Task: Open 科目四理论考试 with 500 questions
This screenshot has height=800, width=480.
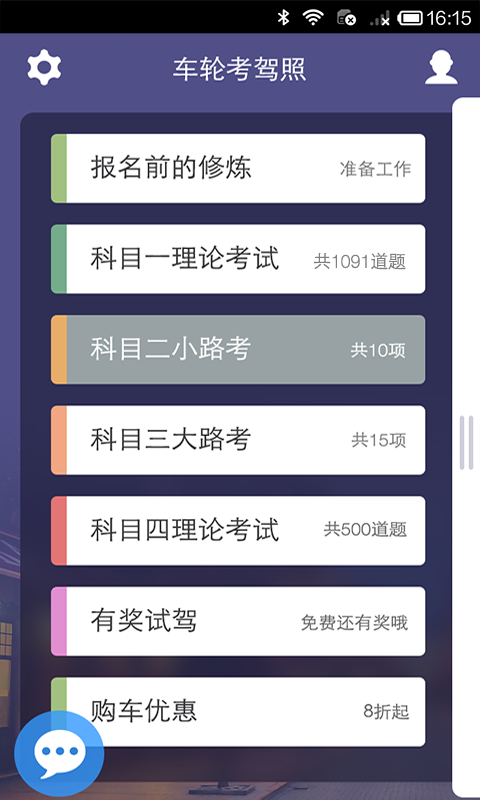Action: (238, 531)
